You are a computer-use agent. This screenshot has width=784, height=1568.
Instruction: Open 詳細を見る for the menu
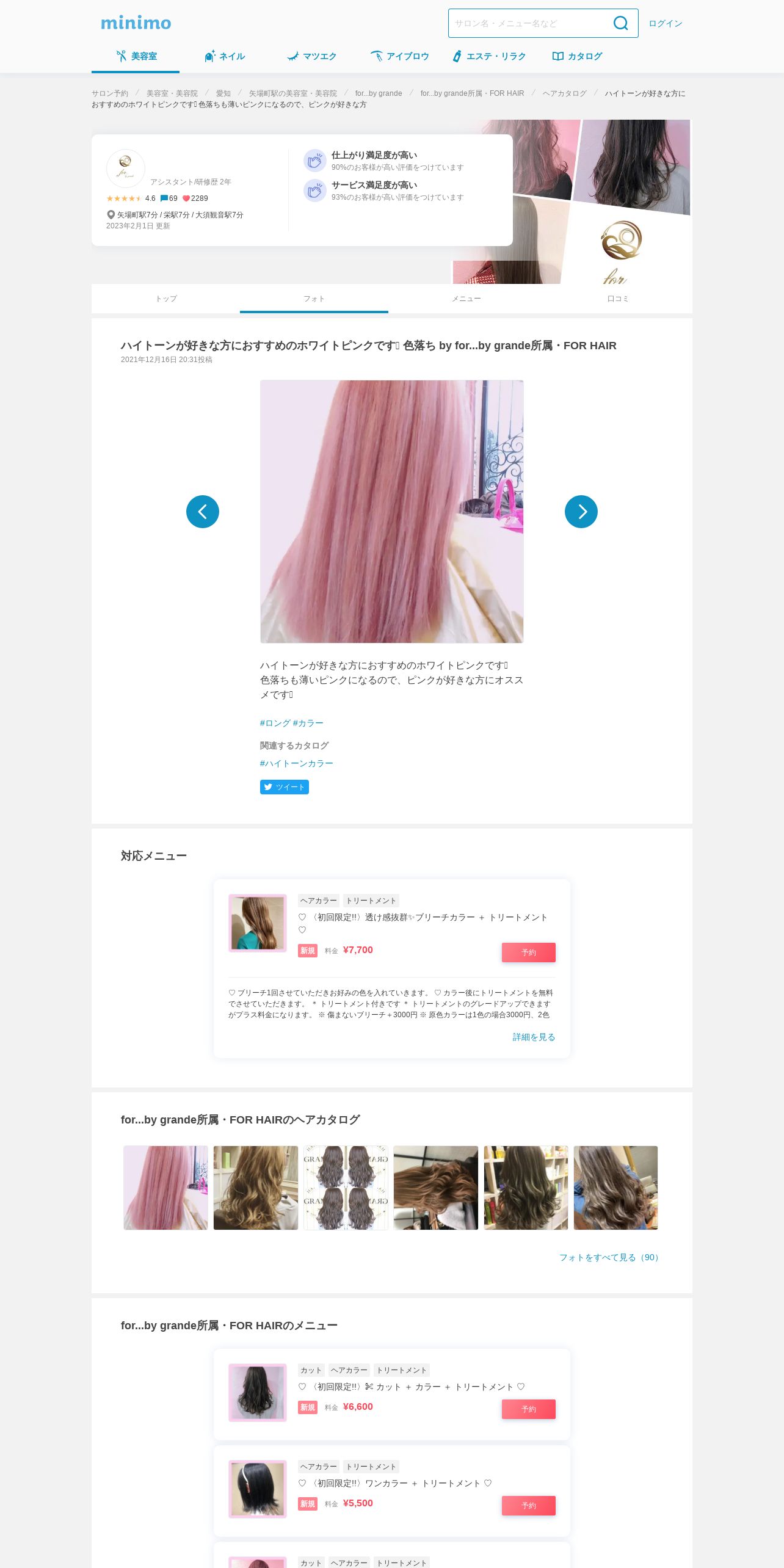tap(533, 1037)
